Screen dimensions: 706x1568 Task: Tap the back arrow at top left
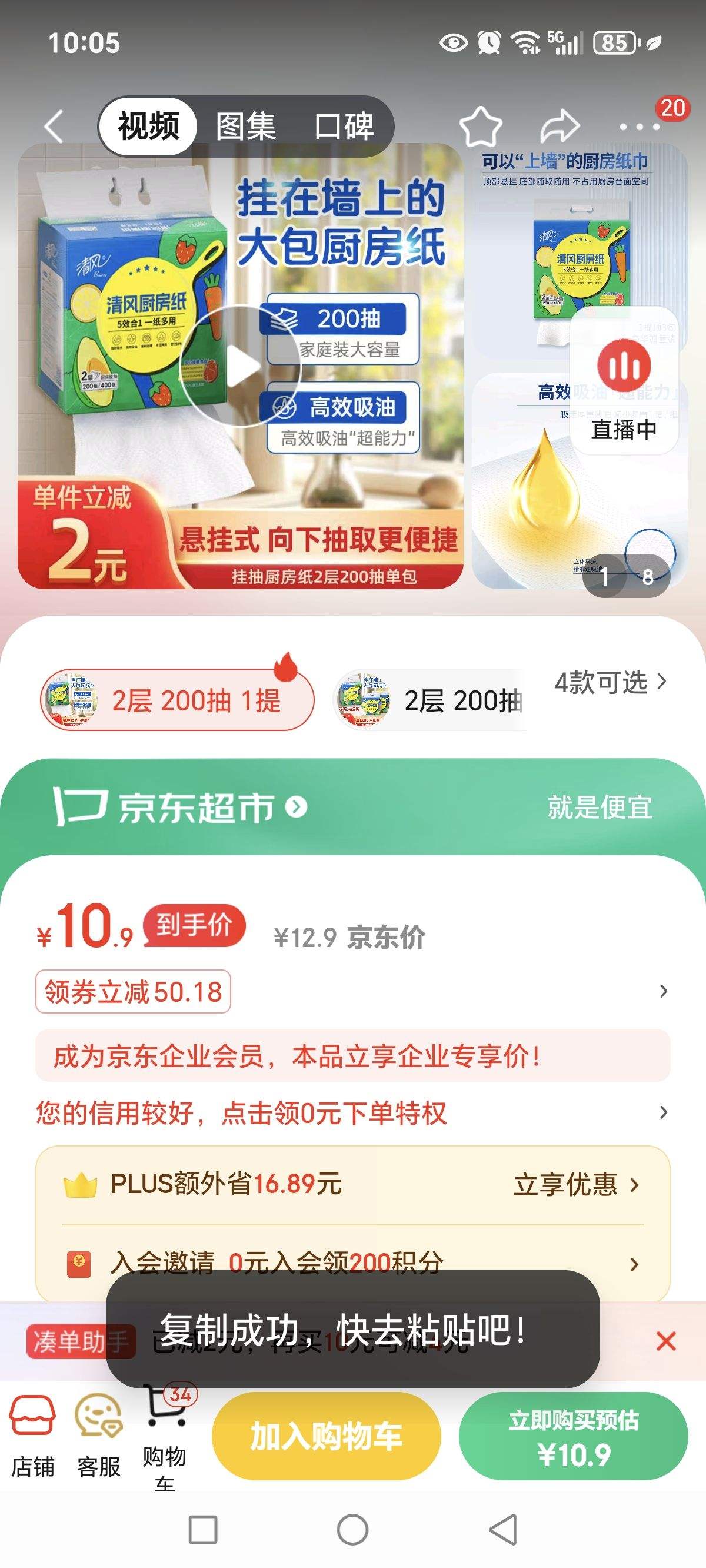54,126
